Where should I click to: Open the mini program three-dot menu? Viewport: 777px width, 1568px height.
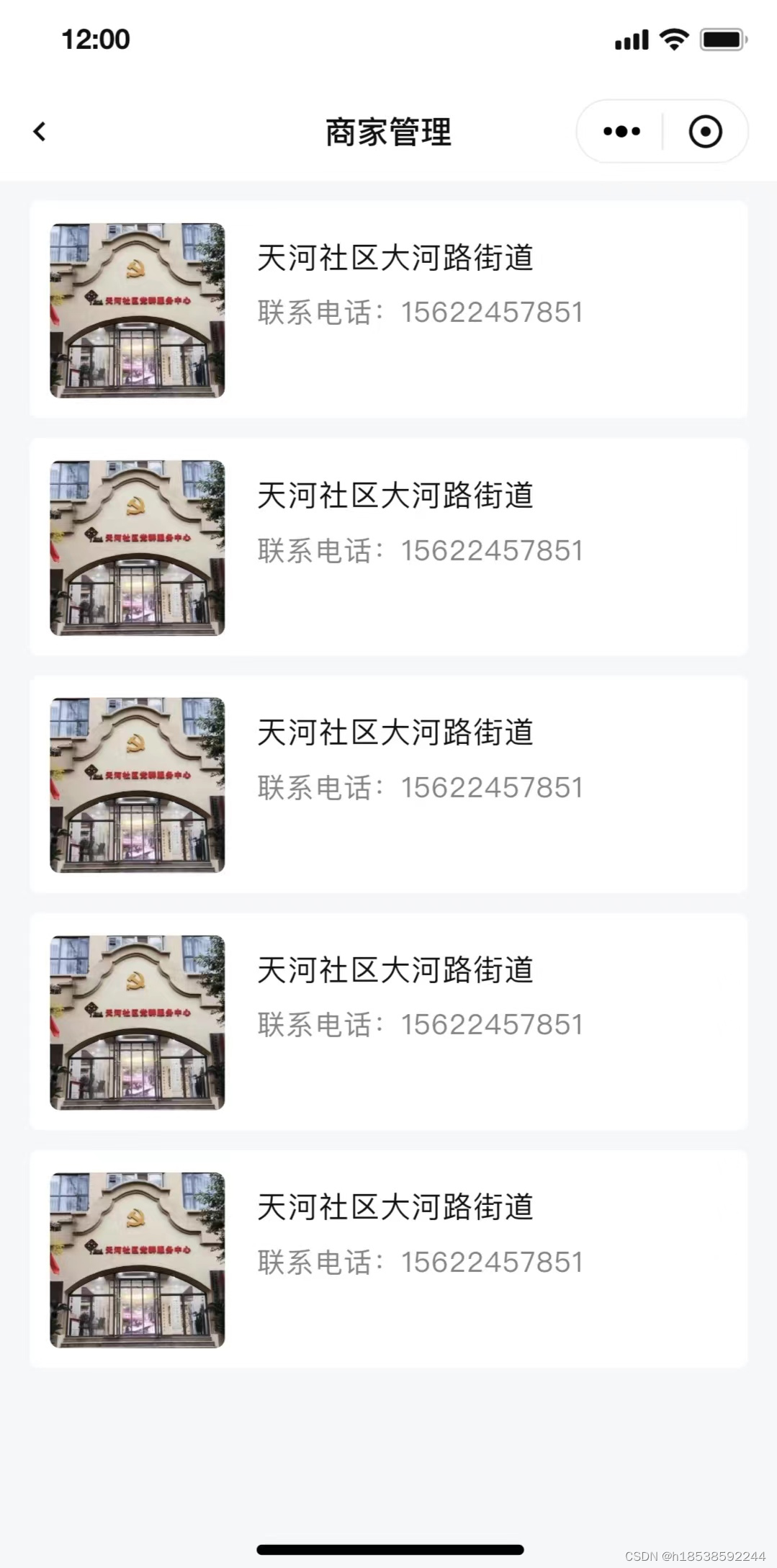[x=621, y=131]
